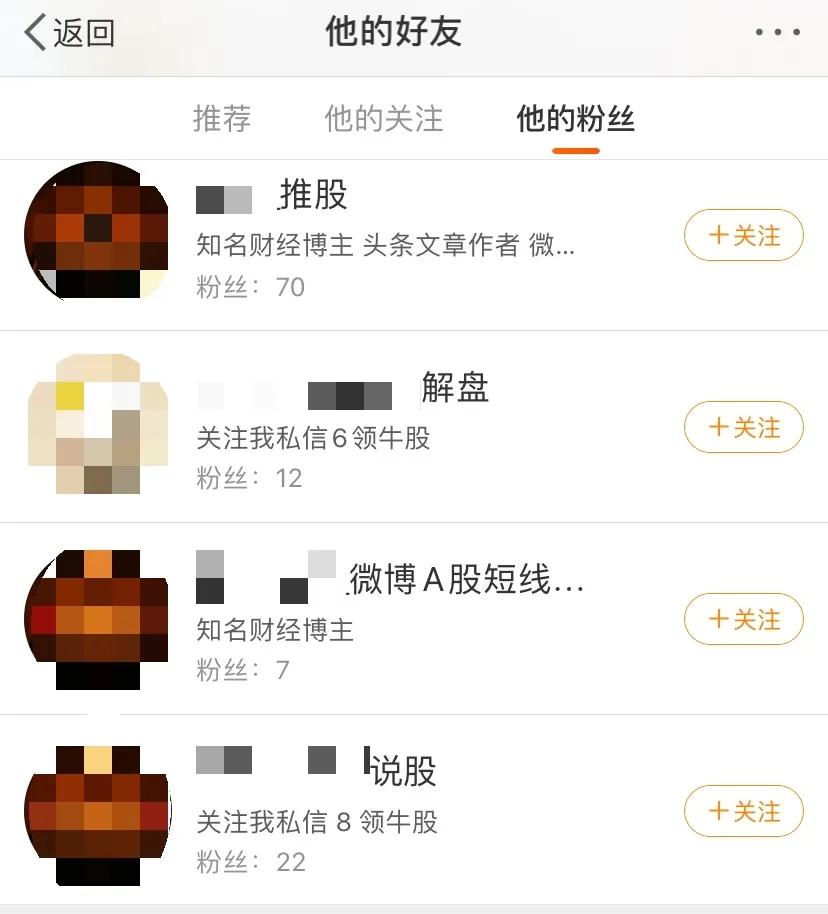Select the 他的粉丝 tab
The image size is (828, 914).
[x=577, y=118]
